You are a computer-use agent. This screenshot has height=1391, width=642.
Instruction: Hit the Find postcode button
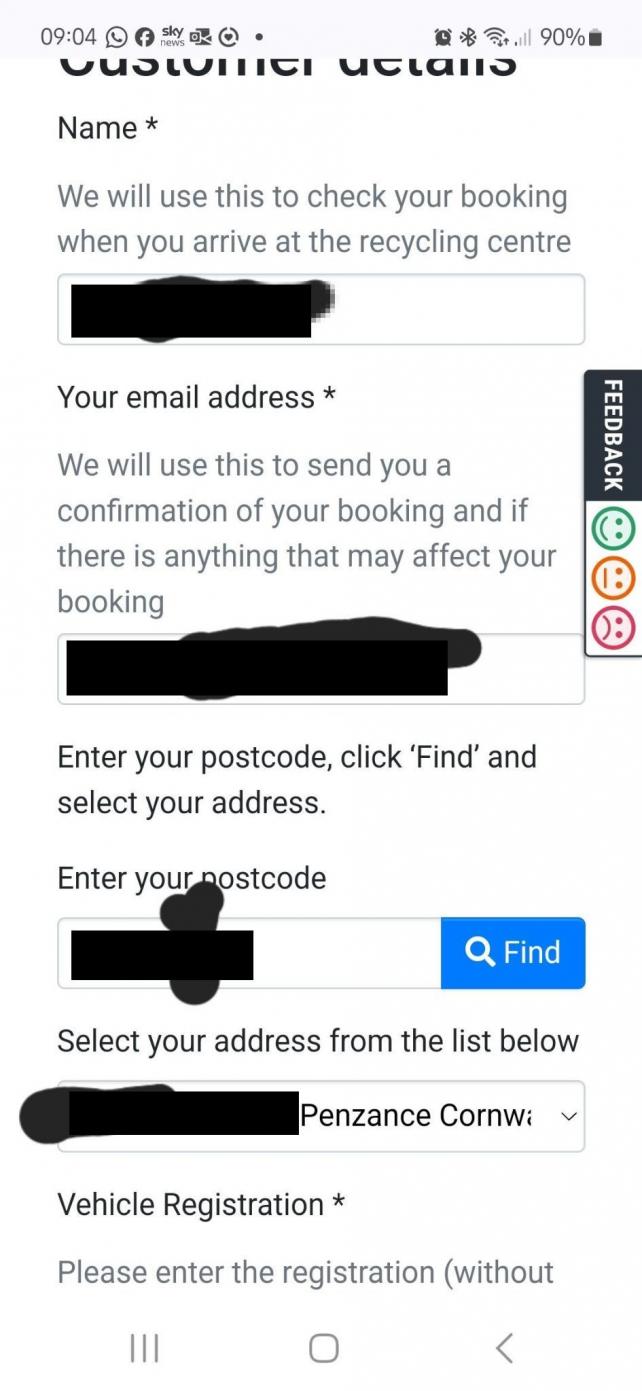513,953
